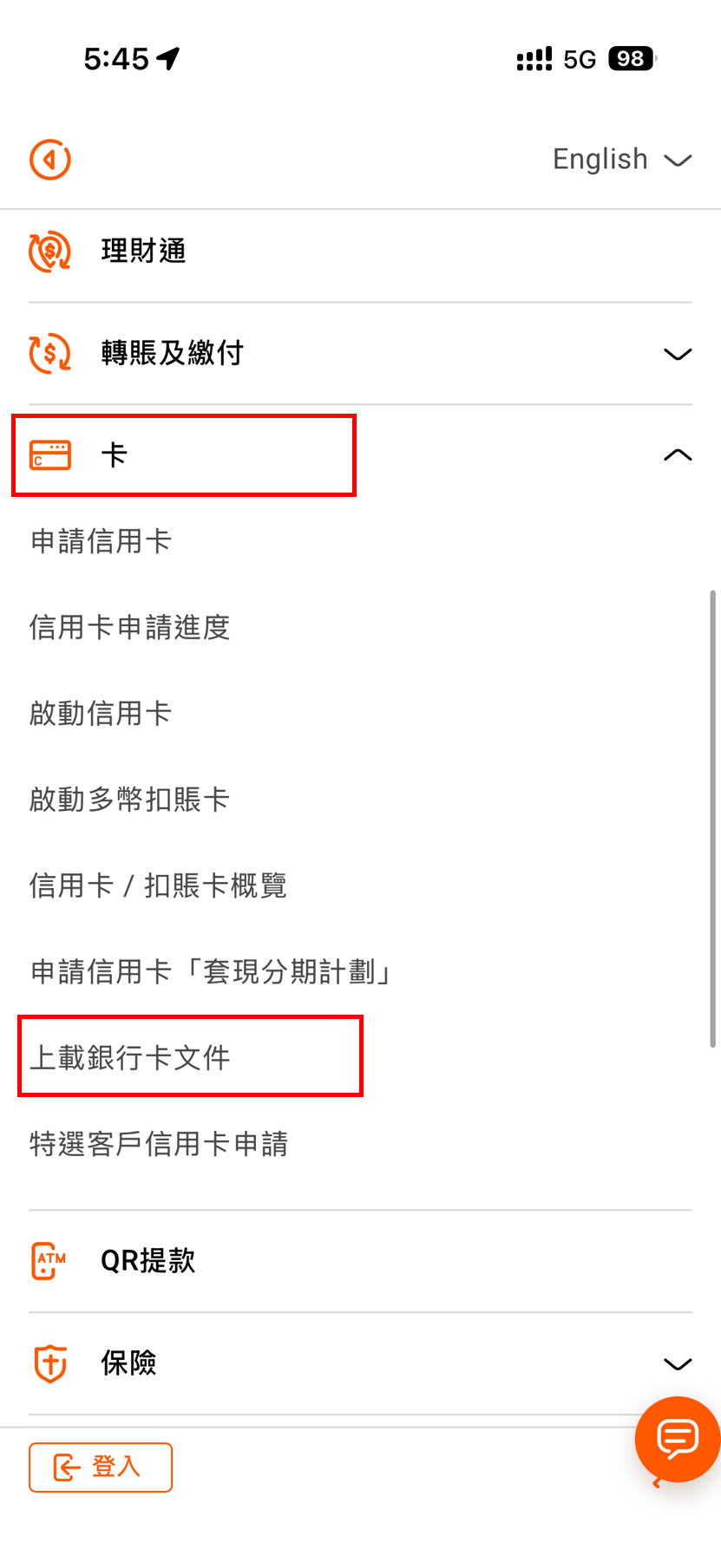
Task: Open 特選客戶信用卡申請
Action: click(x=159, y=1144)
